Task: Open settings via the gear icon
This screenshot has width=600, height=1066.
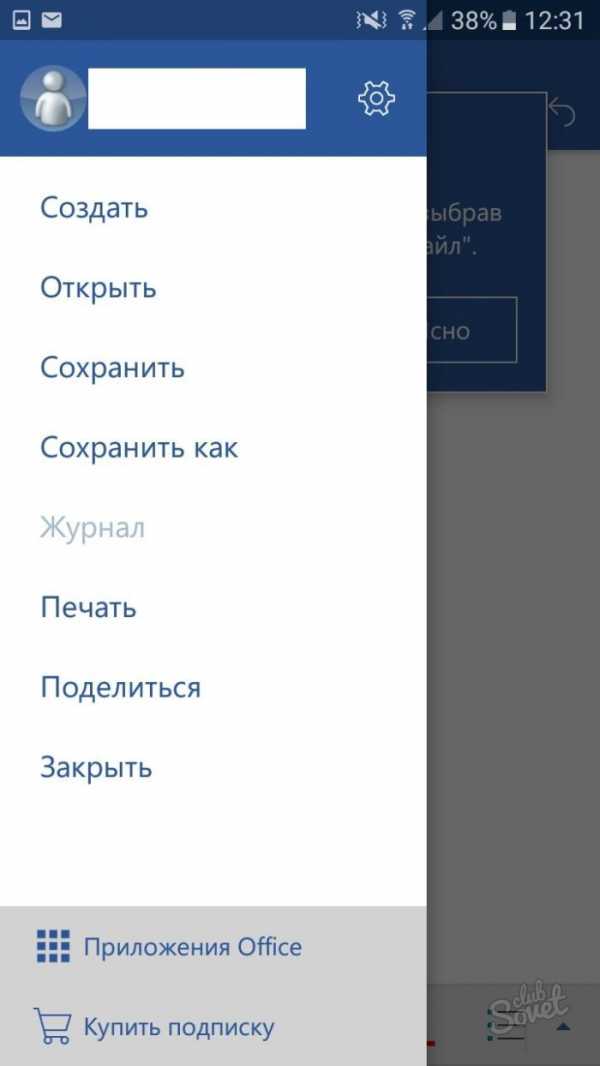Action: 376,98
